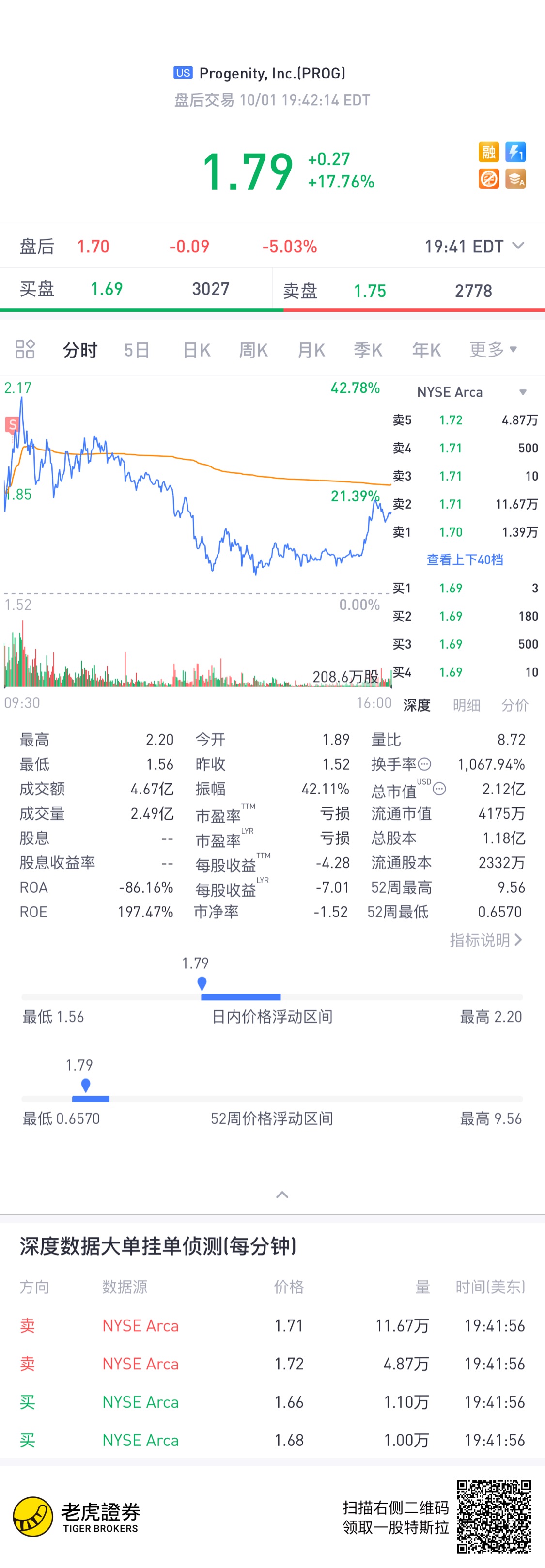Collapse the stats section with the up chevron
Viewport: 545px width, 1568px height.
(282, 1194)
